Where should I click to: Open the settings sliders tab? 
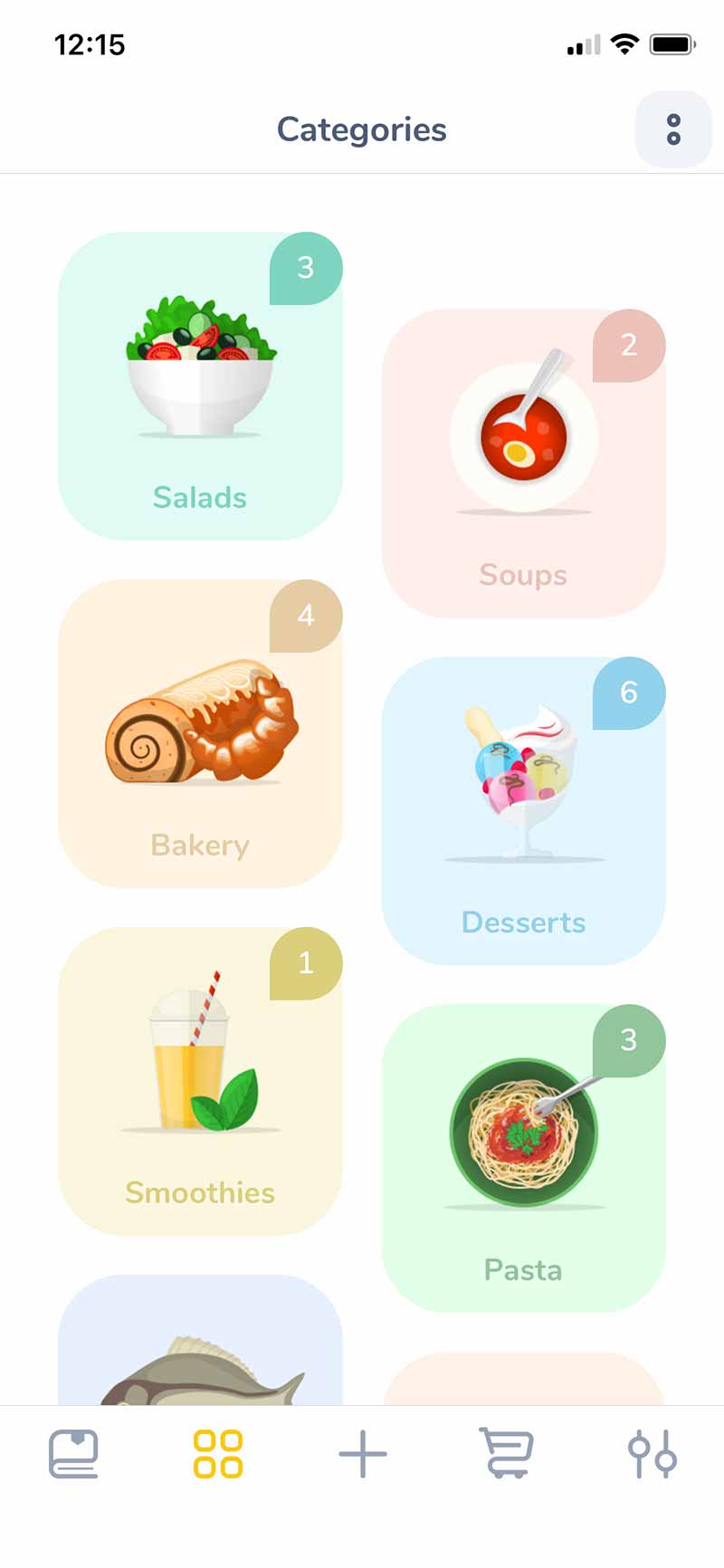click(x=652, y=1454)
